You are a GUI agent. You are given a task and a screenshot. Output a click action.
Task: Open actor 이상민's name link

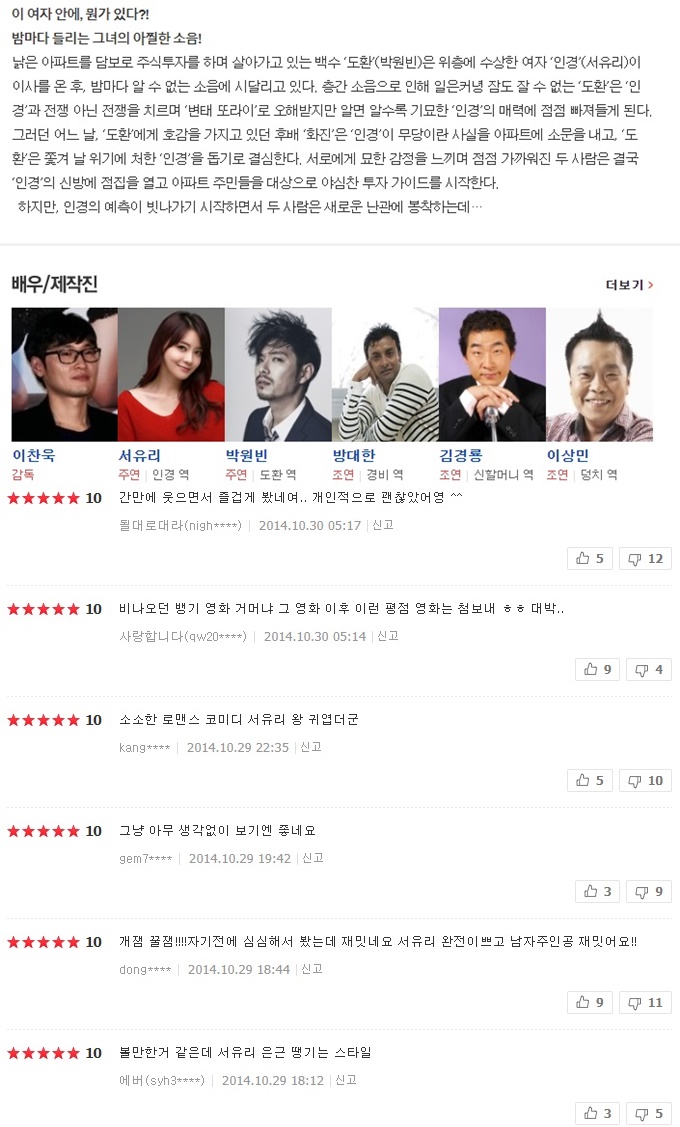click(x=568, y=455)
